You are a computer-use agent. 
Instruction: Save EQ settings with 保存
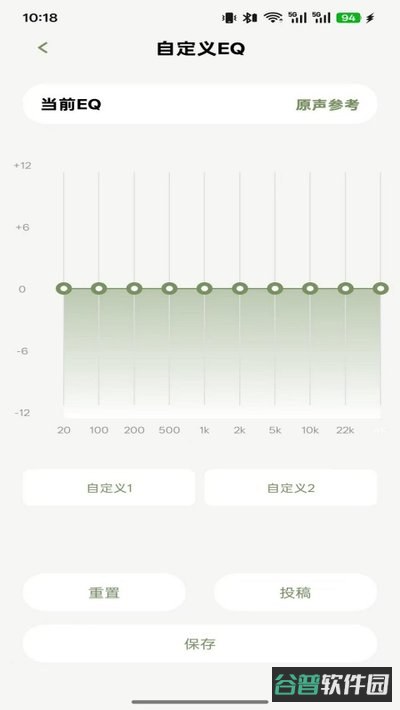[x=200, y=644]
